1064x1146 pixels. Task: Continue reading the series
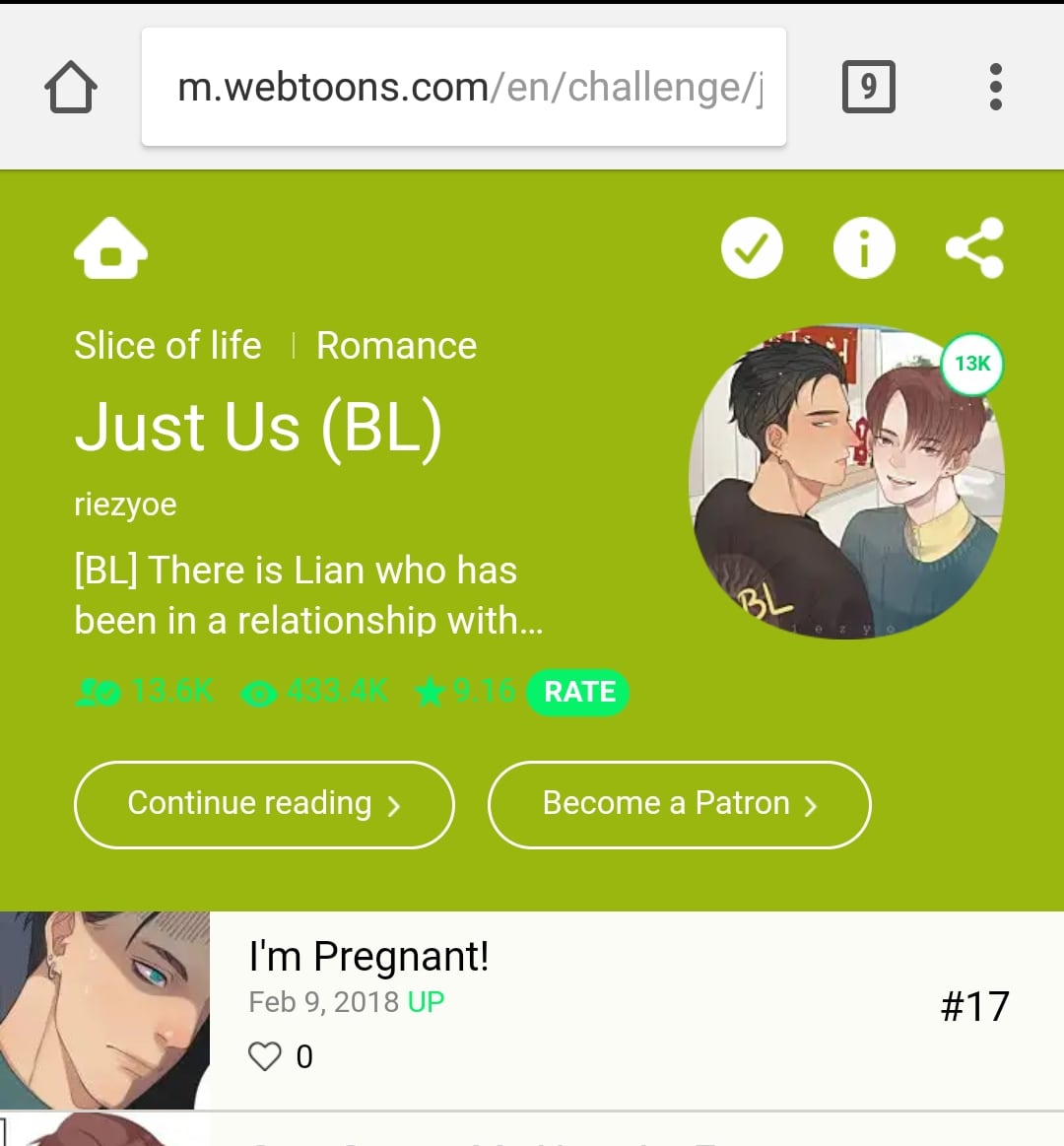click(264, 804)
